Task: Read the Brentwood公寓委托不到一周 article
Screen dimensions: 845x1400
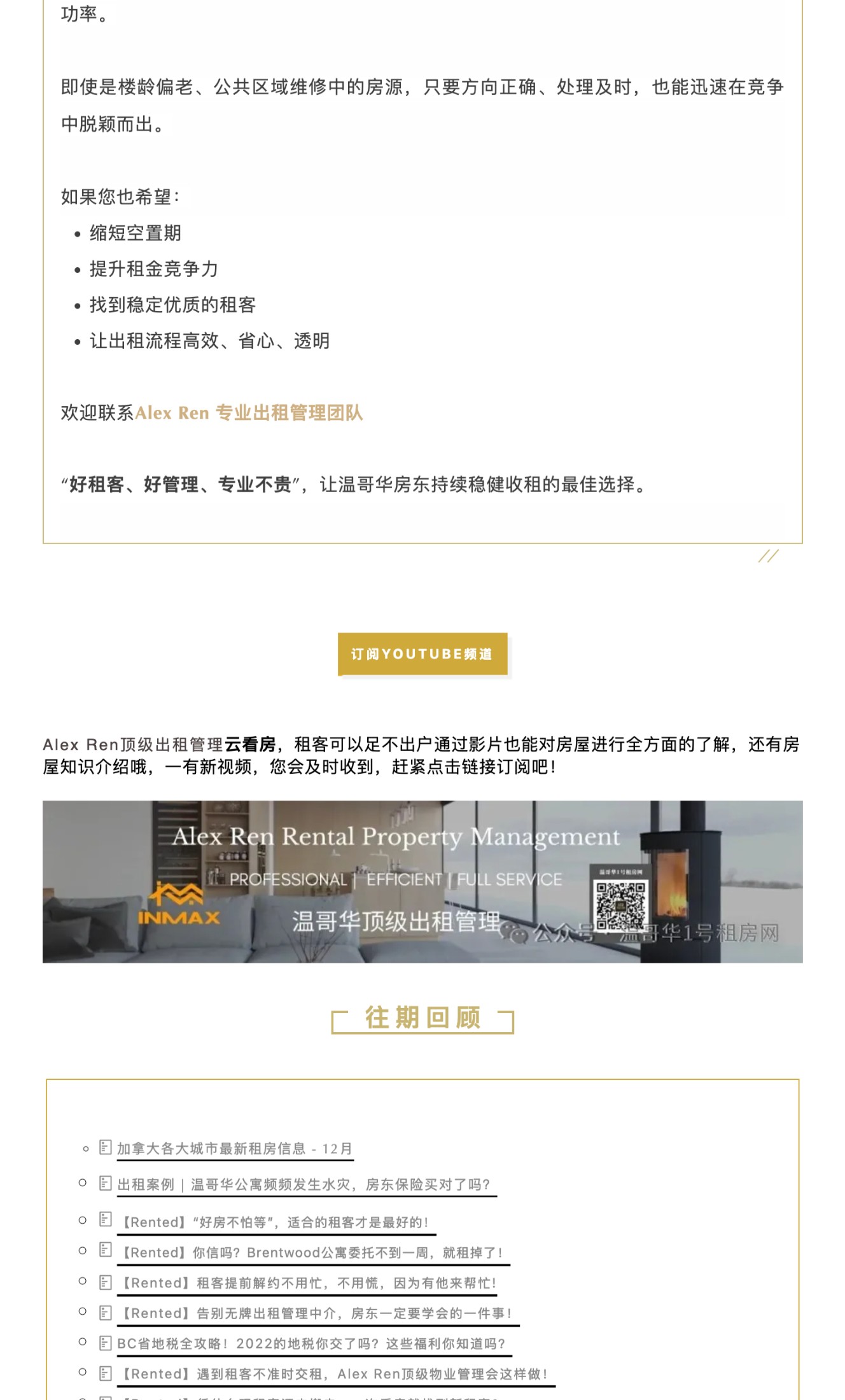Action: point(312,1253)
